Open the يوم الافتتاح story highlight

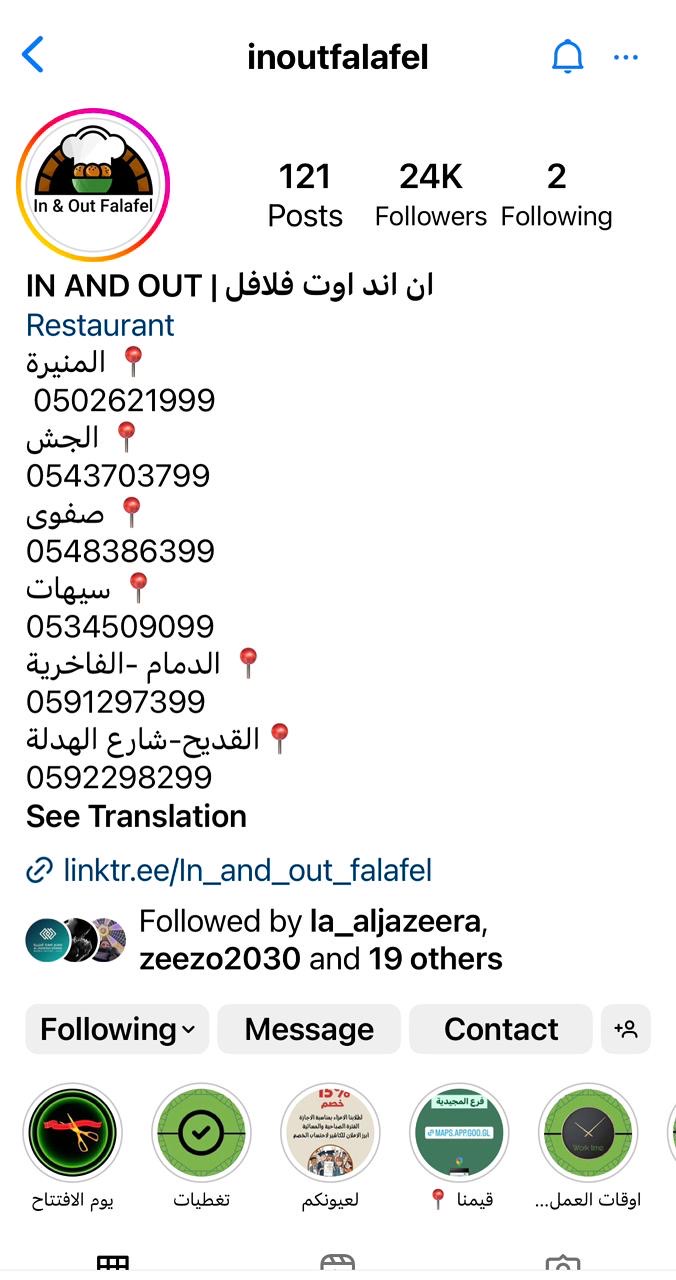[x=72, y=1134]
